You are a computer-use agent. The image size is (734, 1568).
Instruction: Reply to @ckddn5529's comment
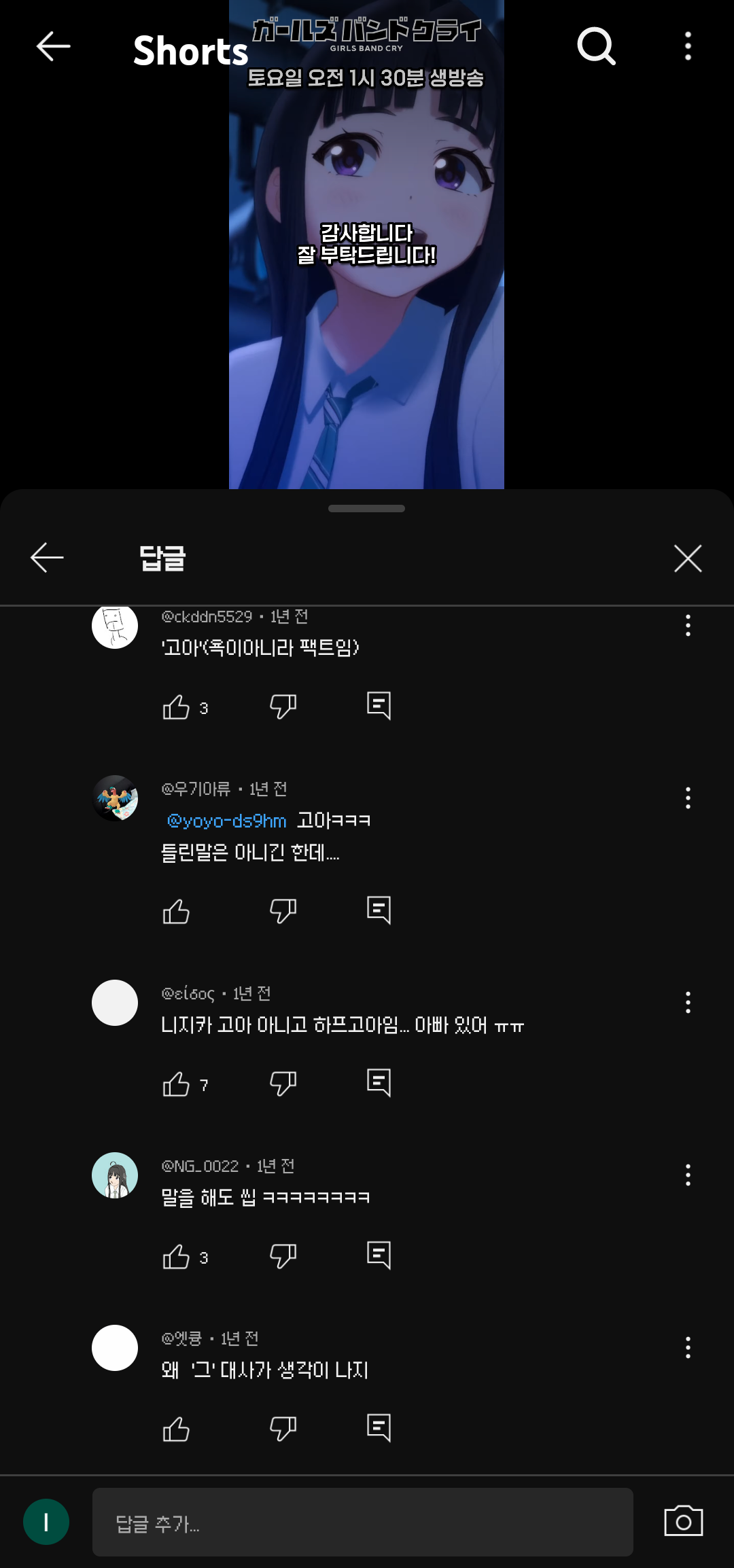379,707
